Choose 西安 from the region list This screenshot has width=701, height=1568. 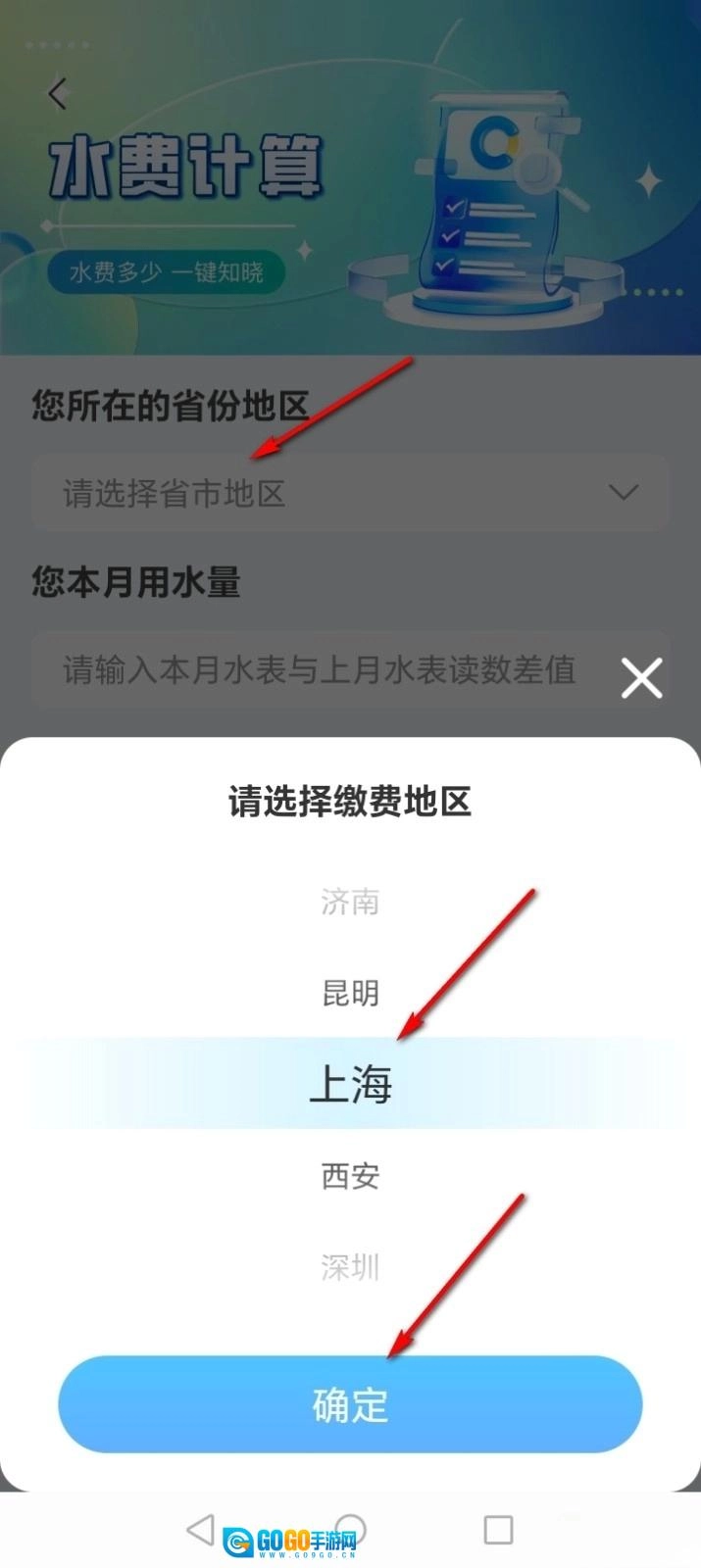350,1175
